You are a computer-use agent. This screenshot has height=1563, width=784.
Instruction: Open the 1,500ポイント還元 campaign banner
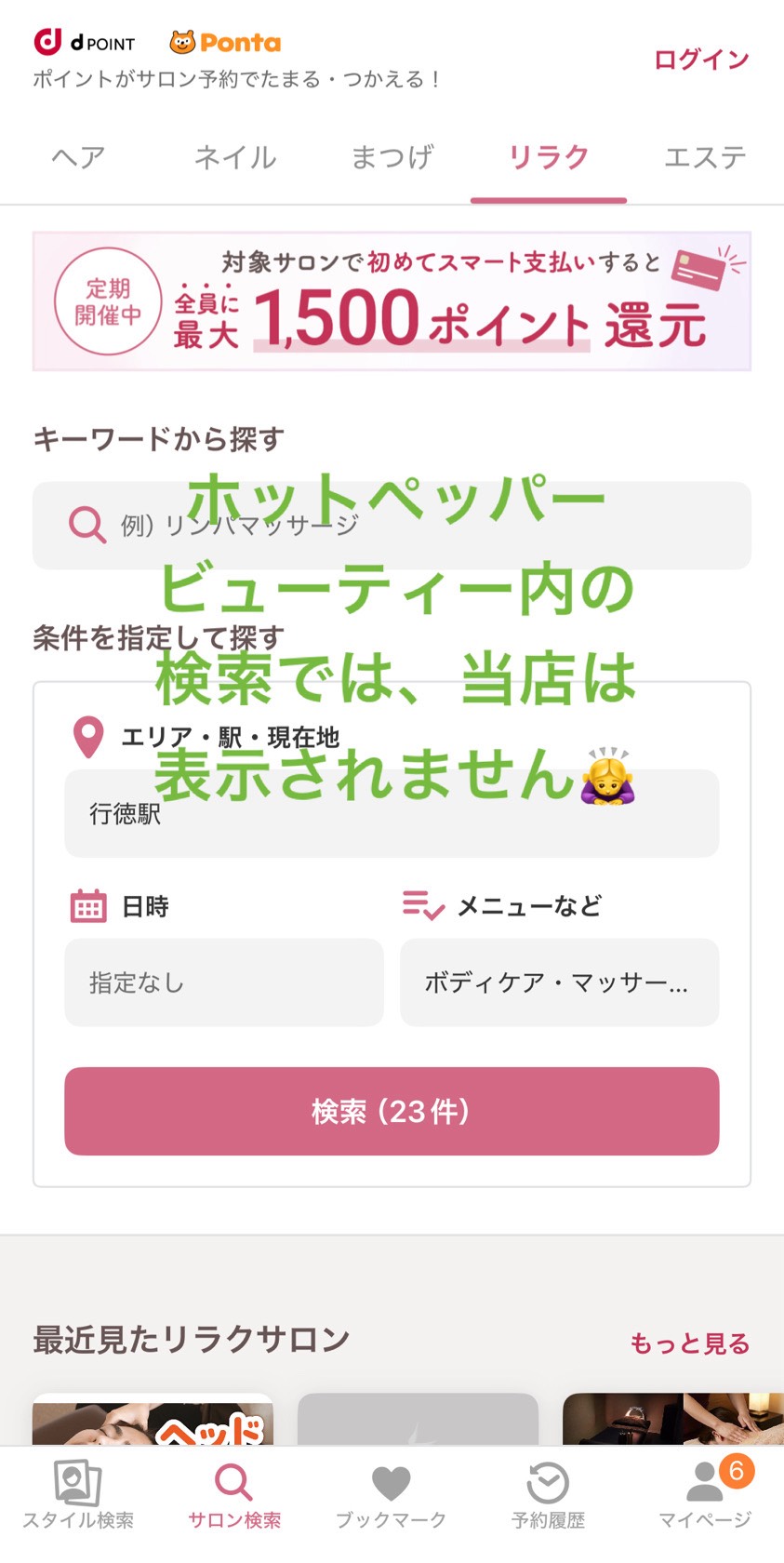click(x=392, y=301)
